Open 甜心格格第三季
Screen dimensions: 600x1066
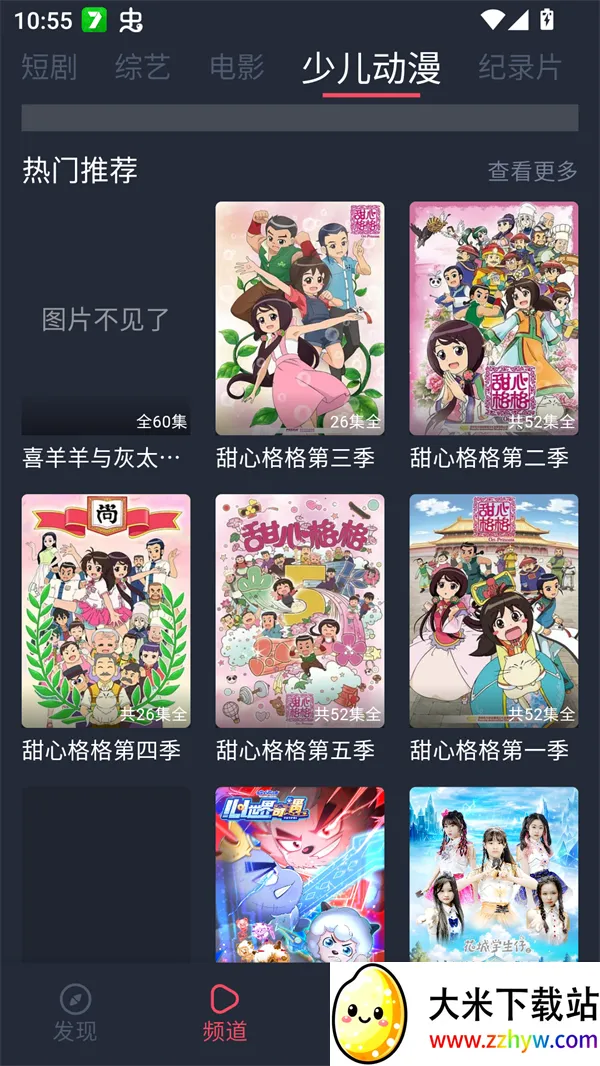pyautogui.click(x=300, y=319)
